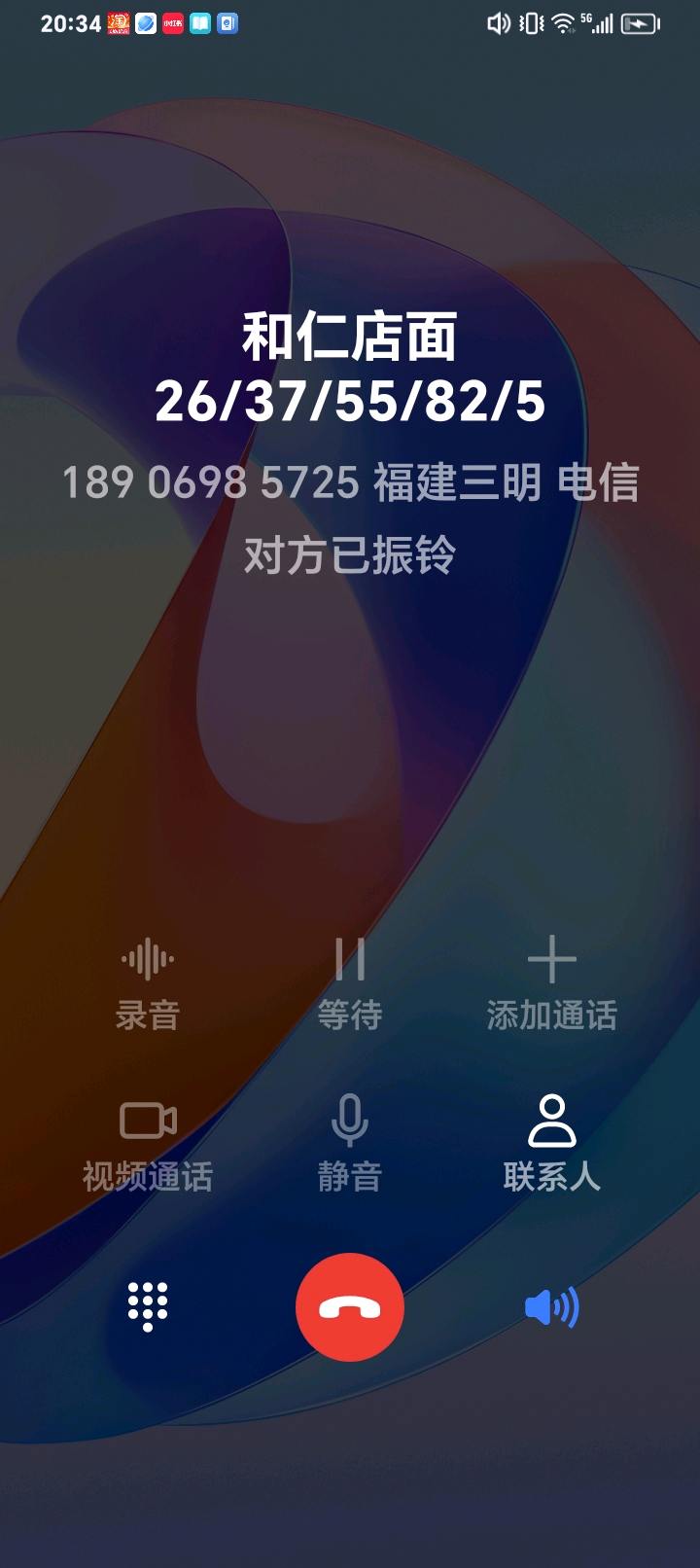Start call recording with 录音
Image resolution: width=700 pixels, height=1568 pixels.
148,980
